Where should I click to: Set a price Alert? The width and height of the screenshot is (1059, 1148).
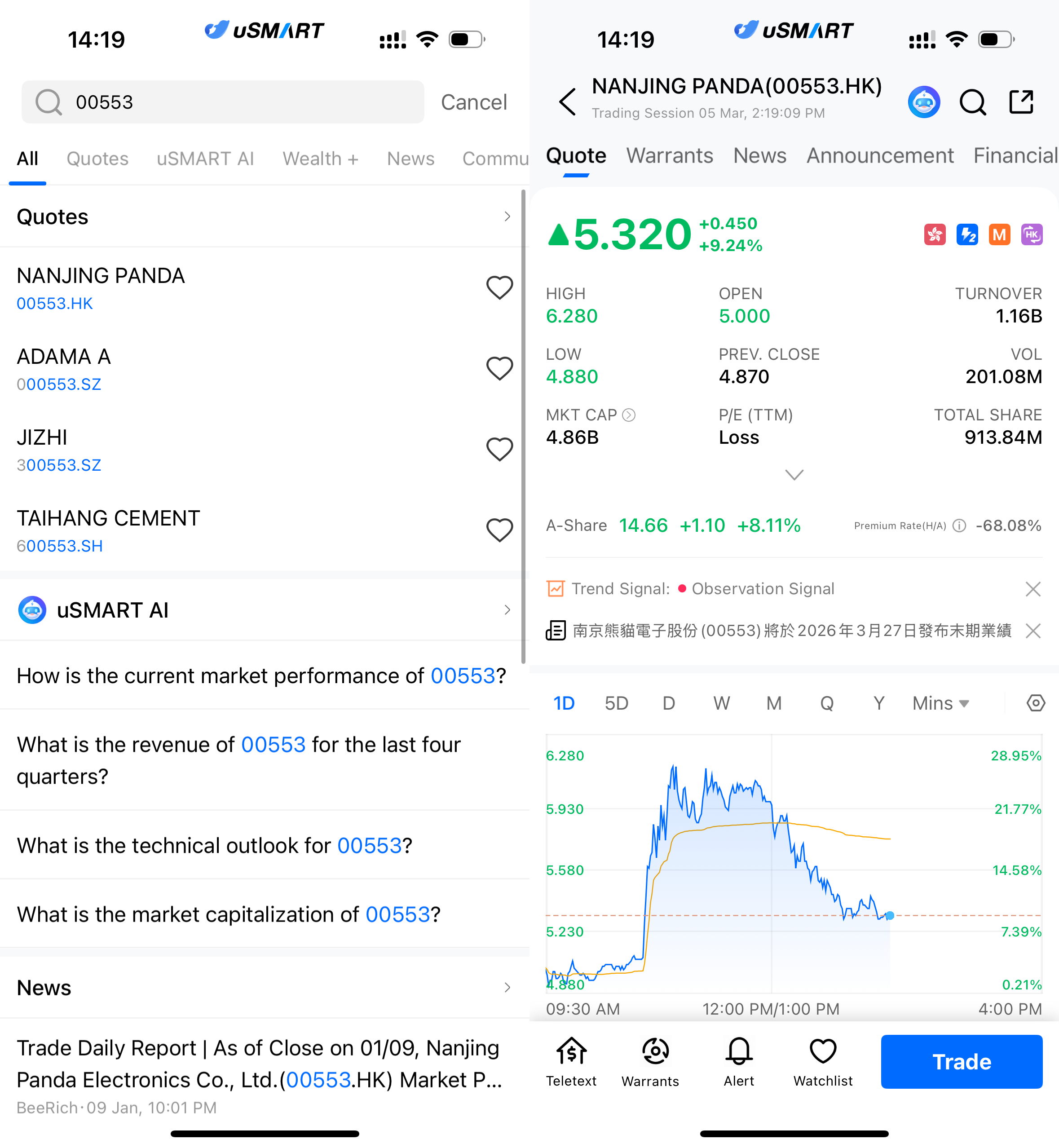click(739, 1061)
